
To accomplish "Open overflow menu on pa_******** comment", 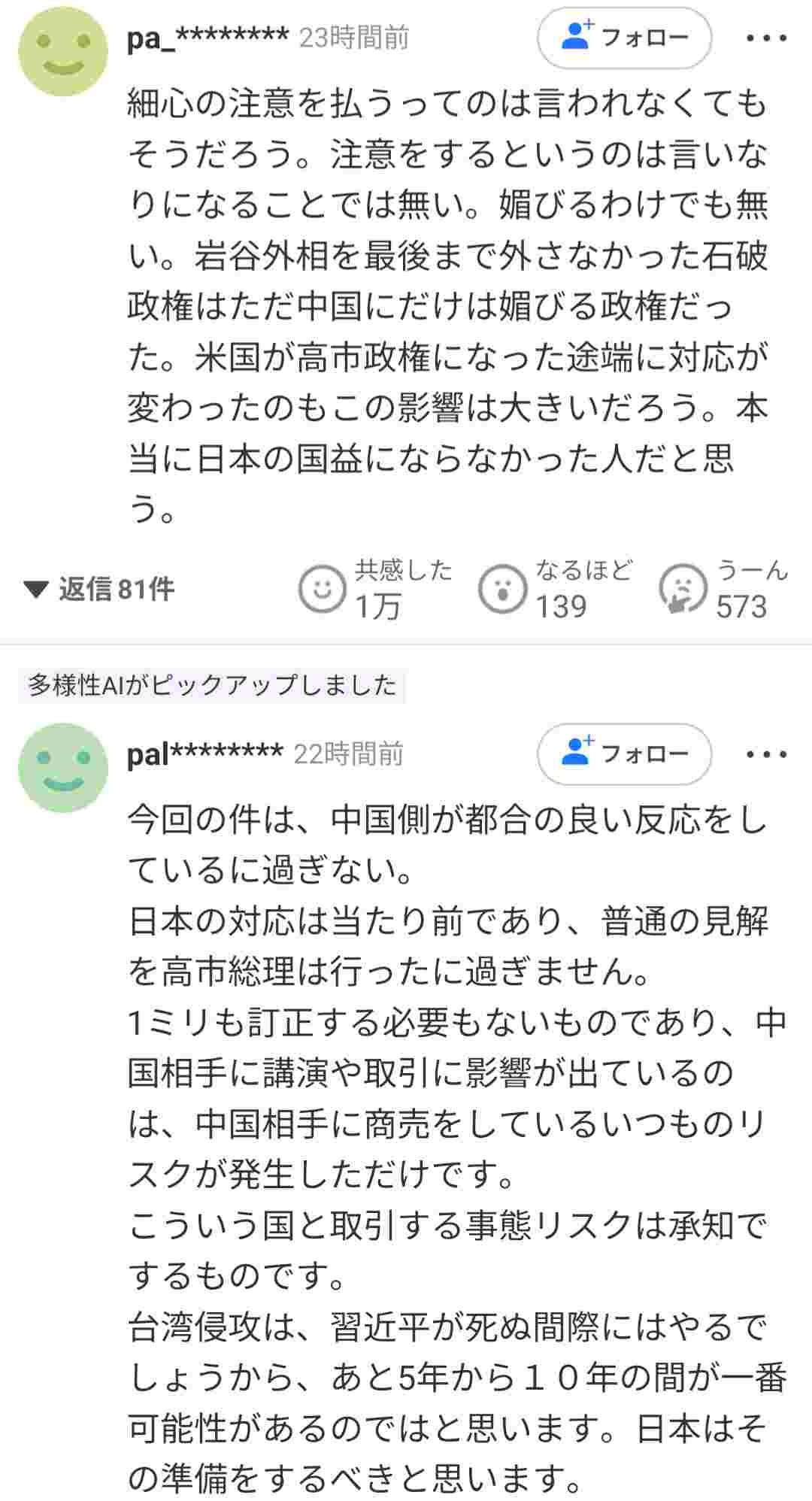I will pyautogui.click(x=766, y=38).
